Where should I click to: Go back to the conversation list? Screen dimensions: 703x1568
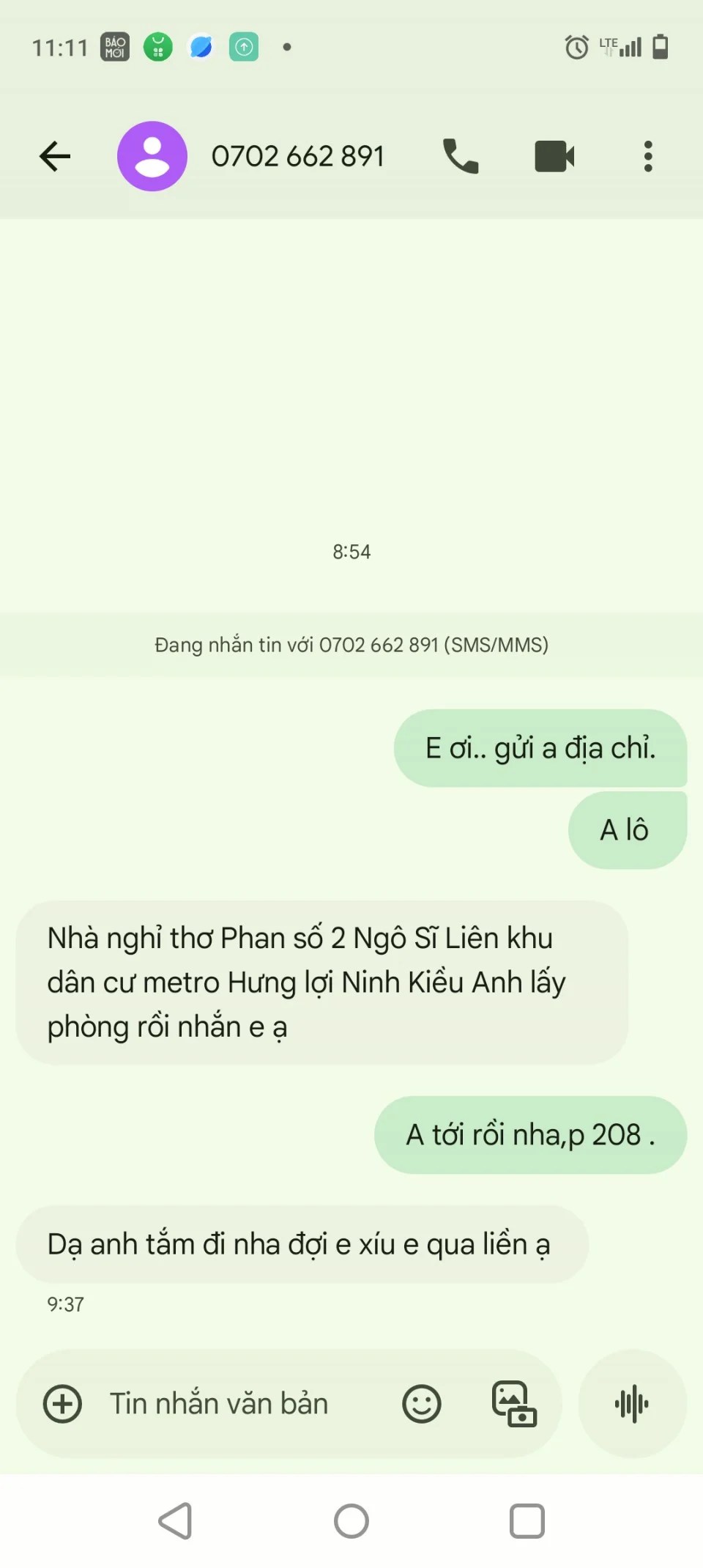[55, 156]
